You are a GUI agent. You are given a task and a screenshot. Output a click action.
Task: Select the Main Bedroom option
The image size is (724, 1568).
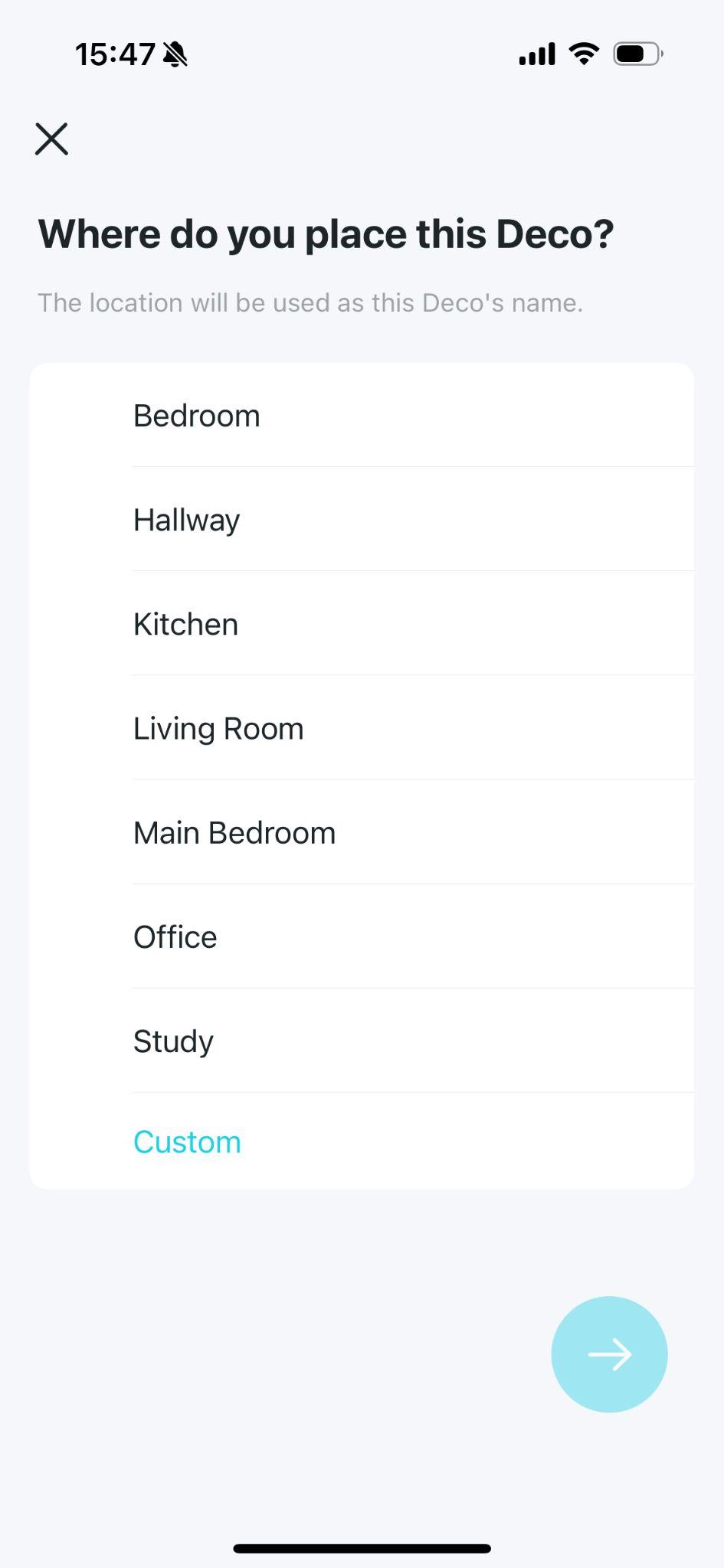coord(234,832)
